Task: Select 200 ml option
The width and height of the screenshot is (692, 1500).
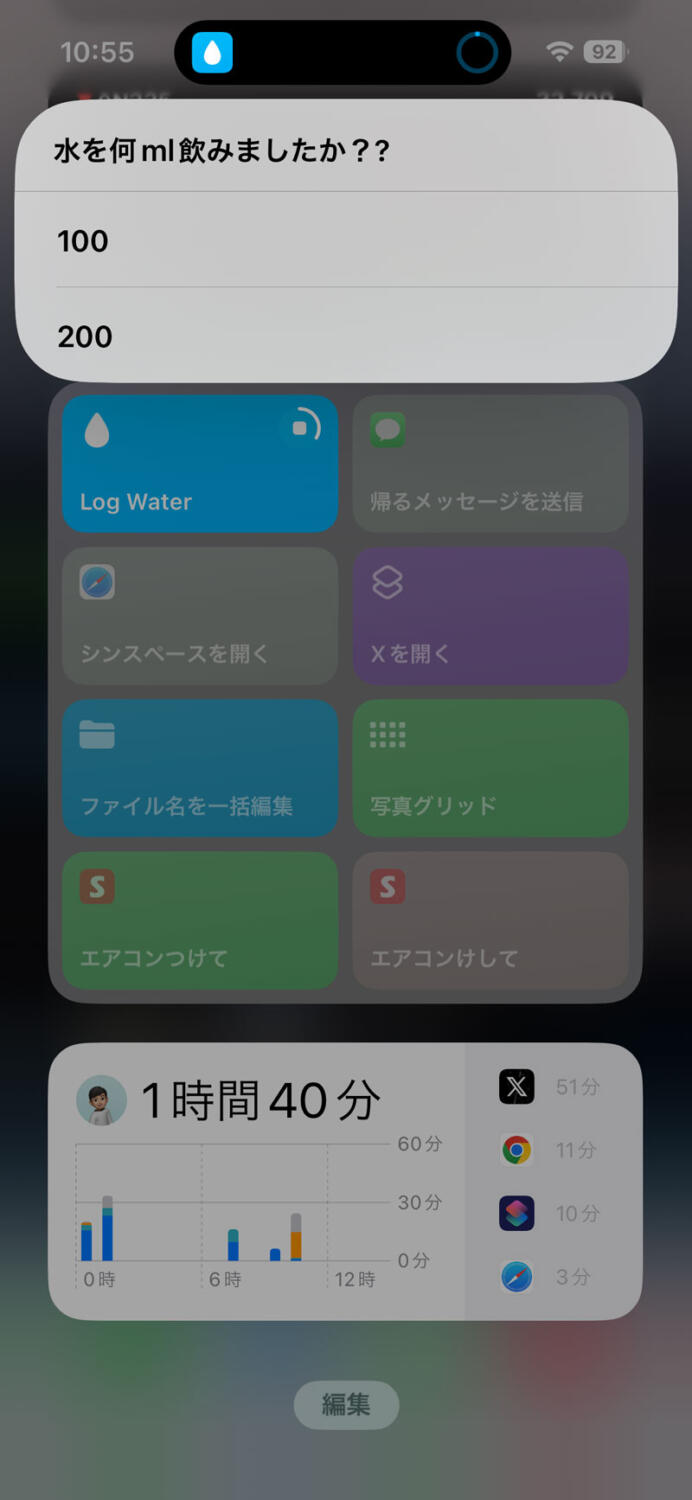Action: [345, 336]
